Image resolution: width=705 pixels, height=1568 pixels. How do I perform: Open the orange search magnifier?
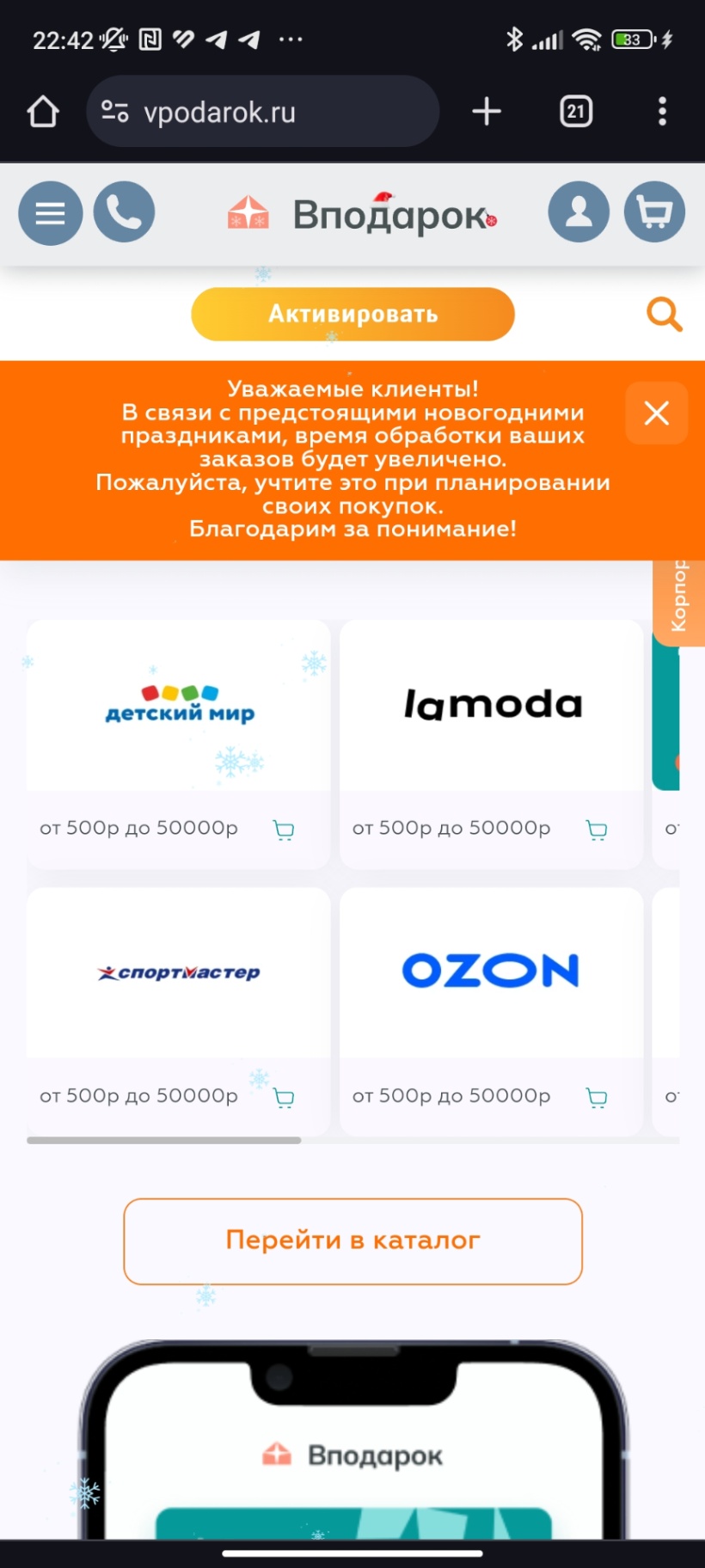(664, 315)
